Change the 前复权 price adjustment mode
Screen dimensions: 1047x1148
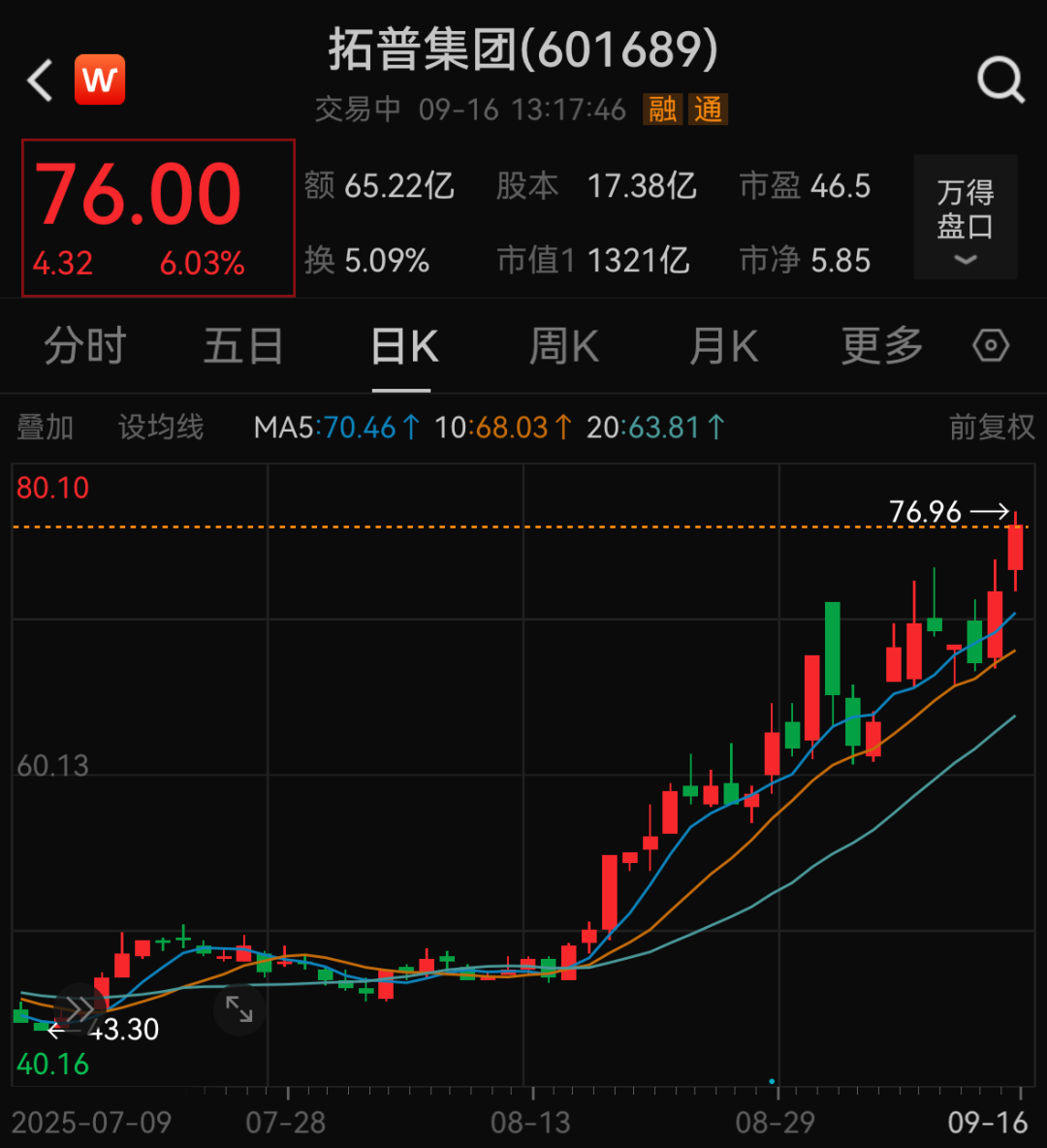pos(991,427)
